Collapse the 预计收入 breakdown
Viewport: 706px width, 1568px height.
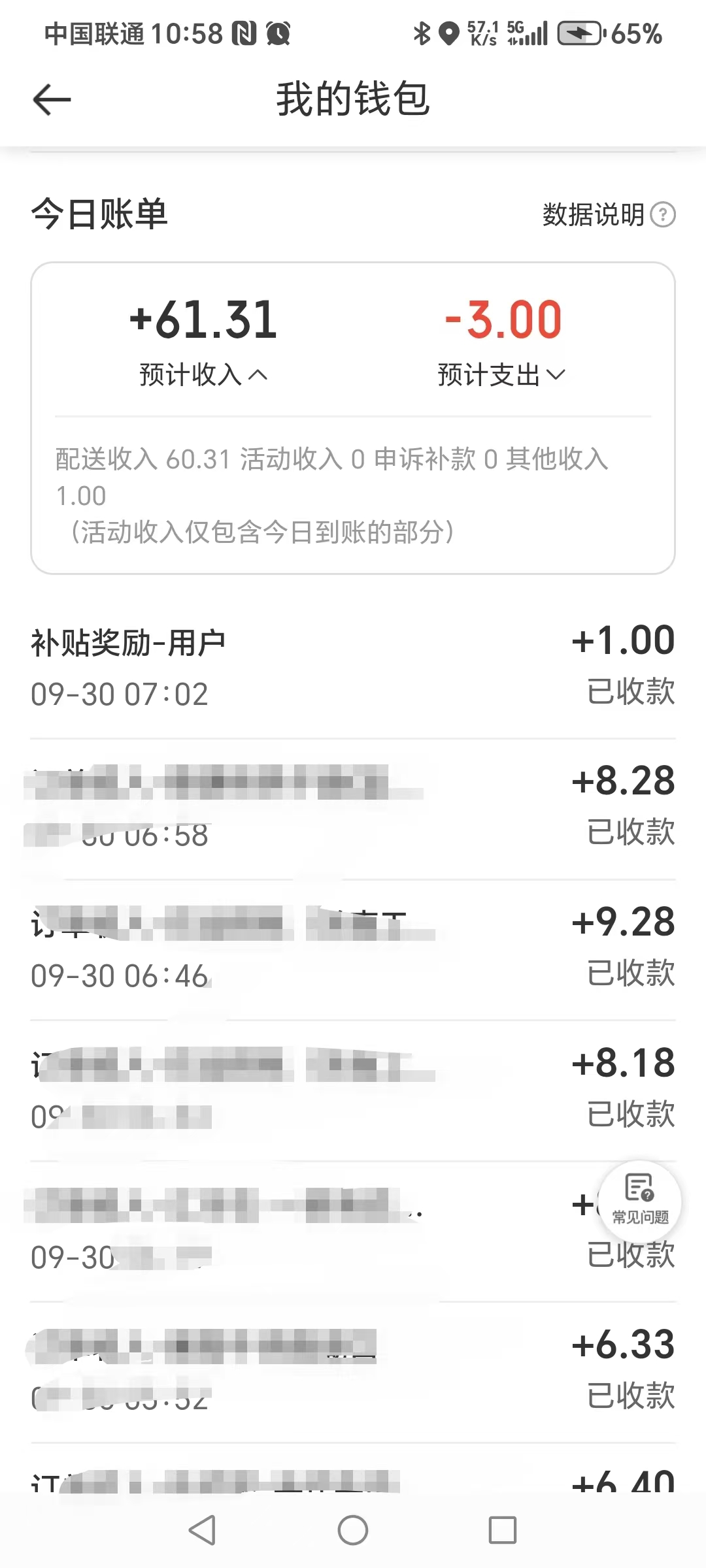click(x=203, y=374)
